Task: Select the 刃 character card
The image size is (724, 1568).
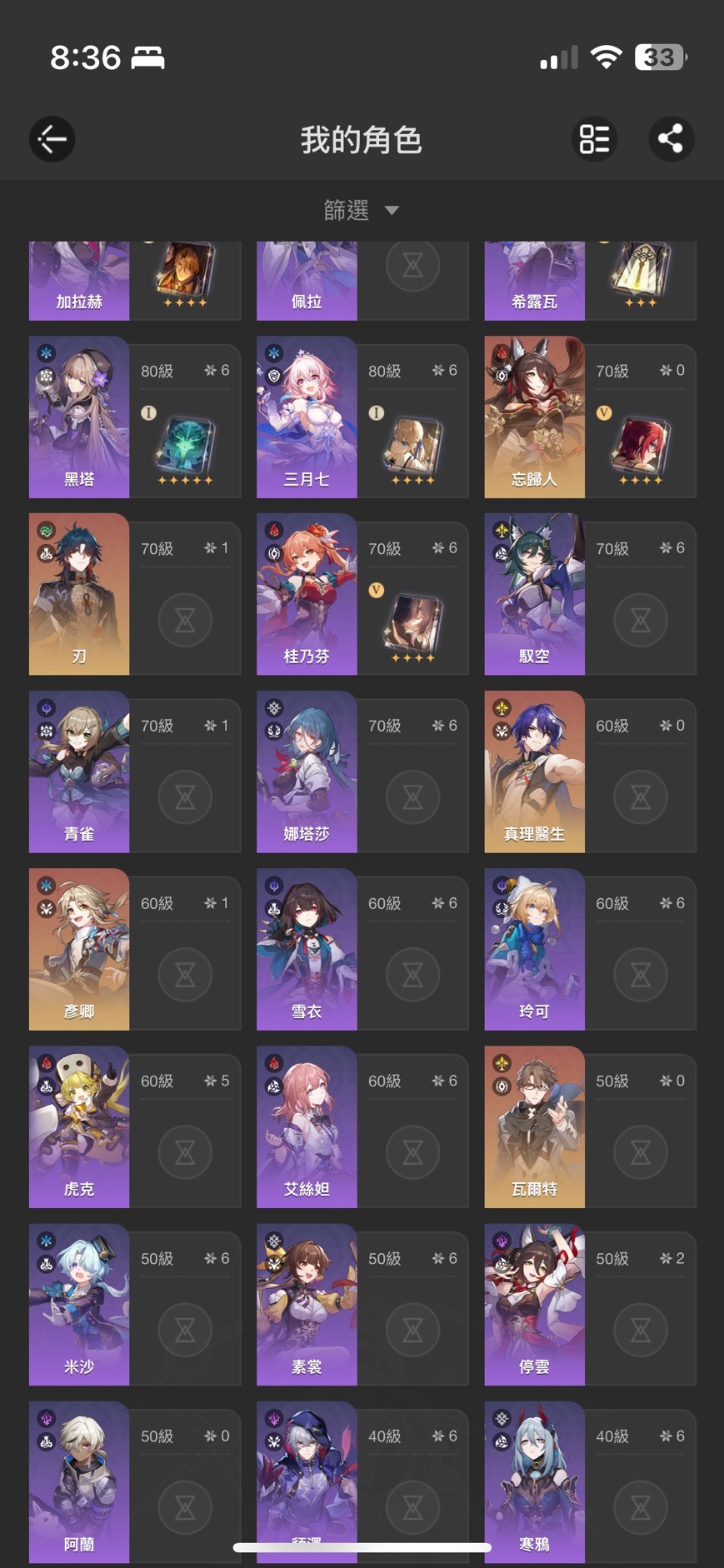Action: (x=135, y=594)
